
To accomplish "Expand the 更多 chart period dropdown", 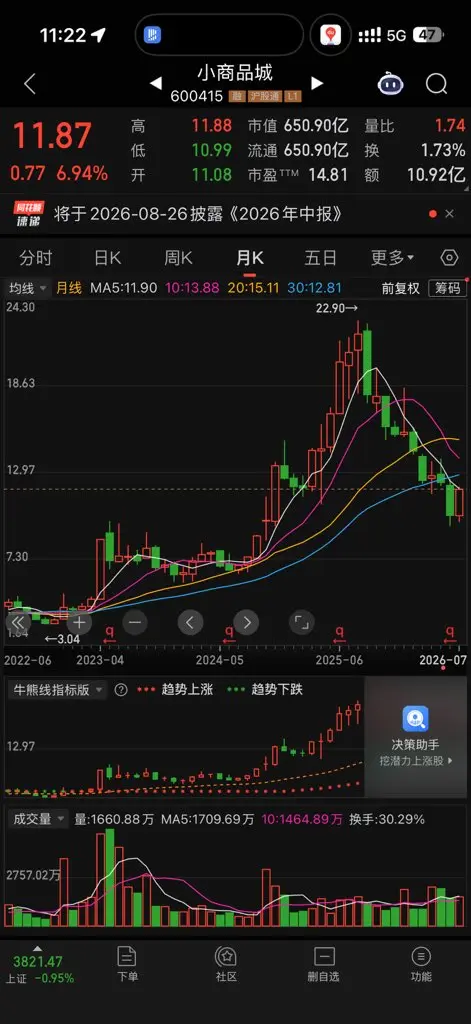I will click(x=392, y=258).
